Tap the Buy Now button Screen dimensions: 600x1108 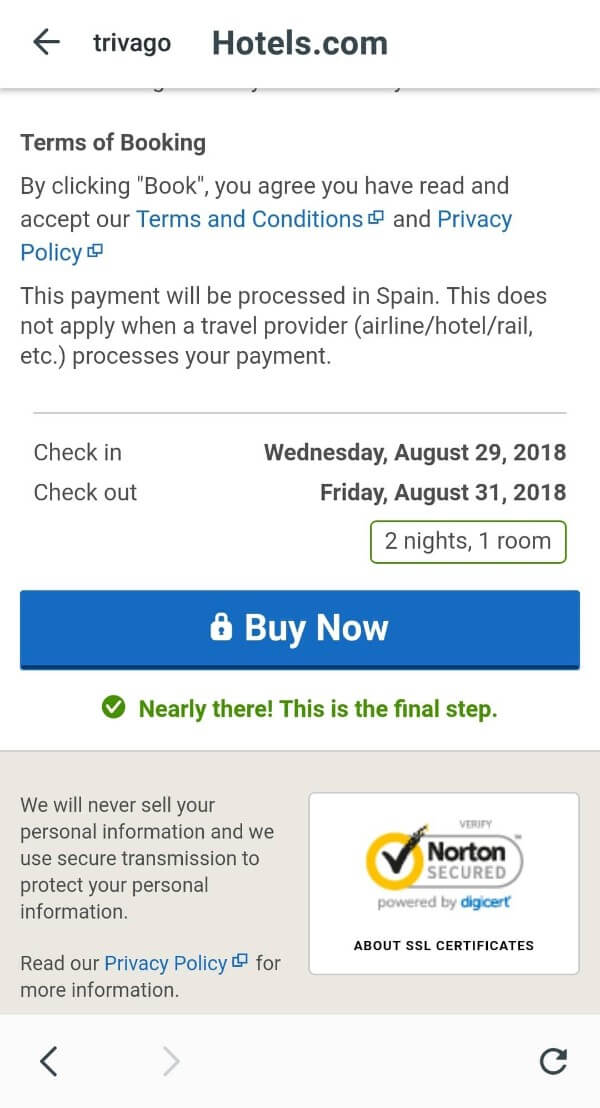300,628
